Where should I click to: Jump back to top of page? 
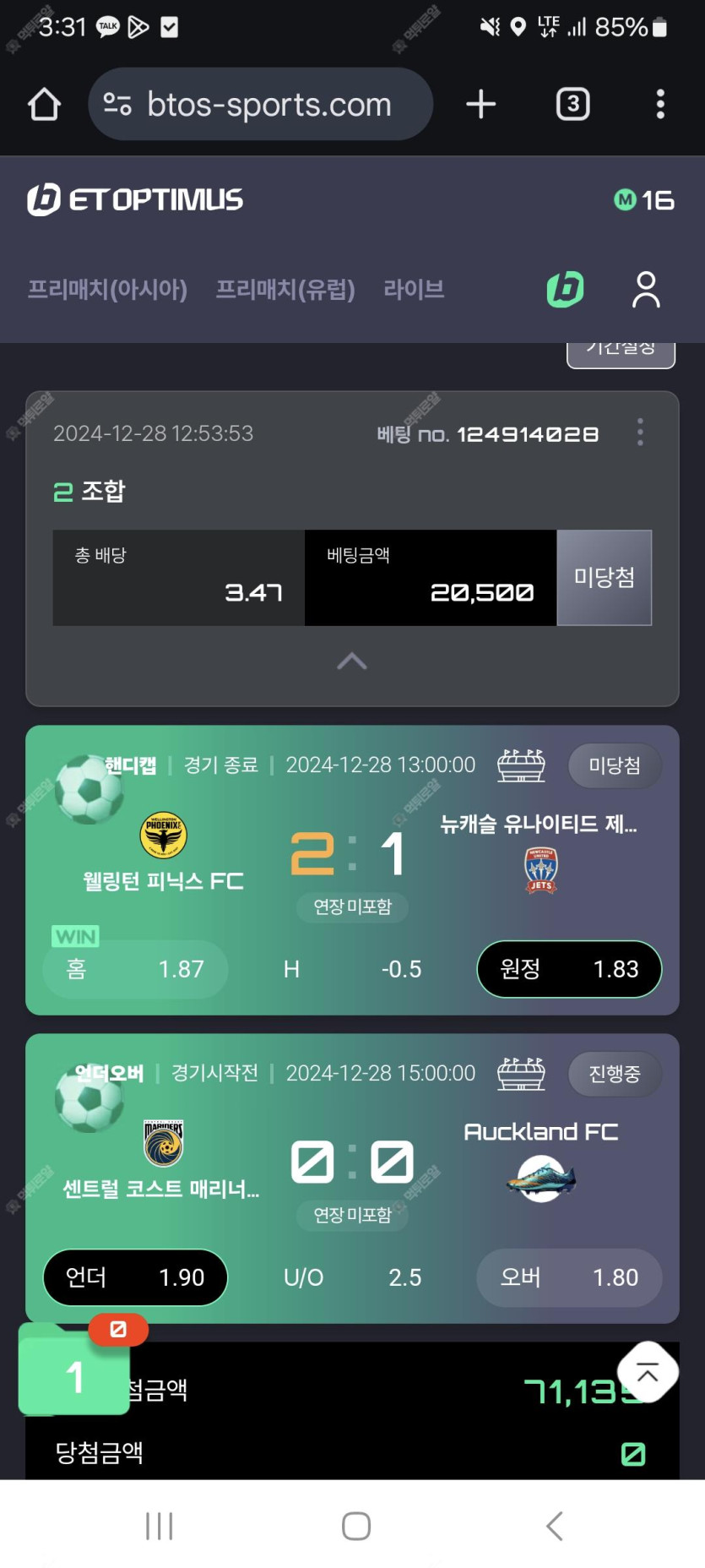point(648,1373)
